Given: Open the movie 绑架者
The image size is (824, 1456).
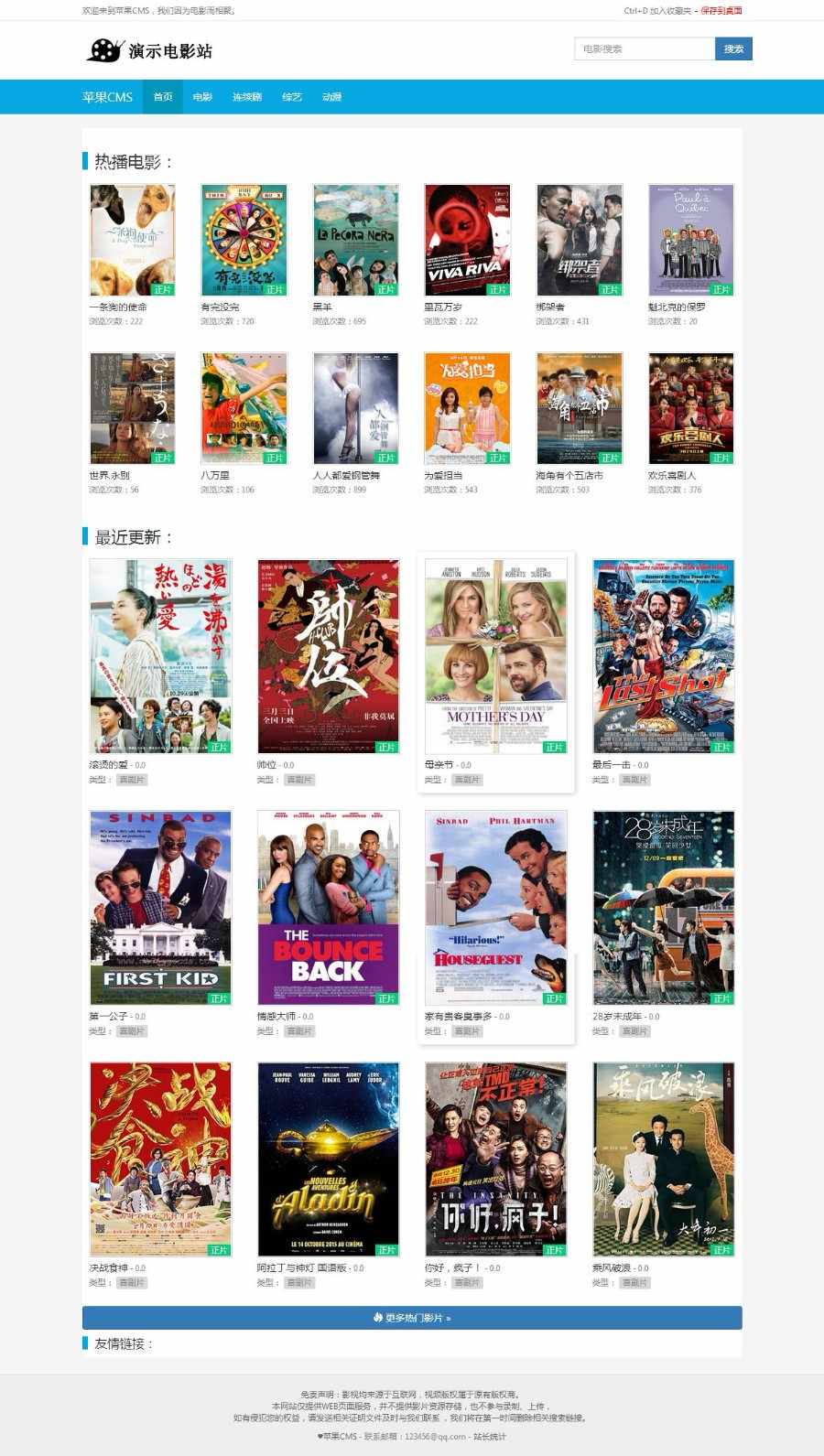Looking at the screenshot, I should pos(579,240).
